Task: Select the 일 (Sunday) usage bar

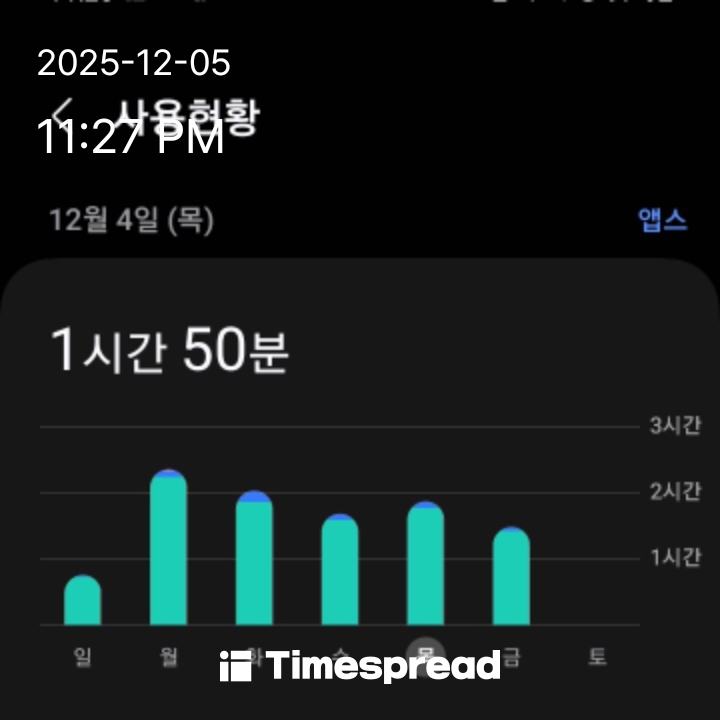Action: pos(82,601)
